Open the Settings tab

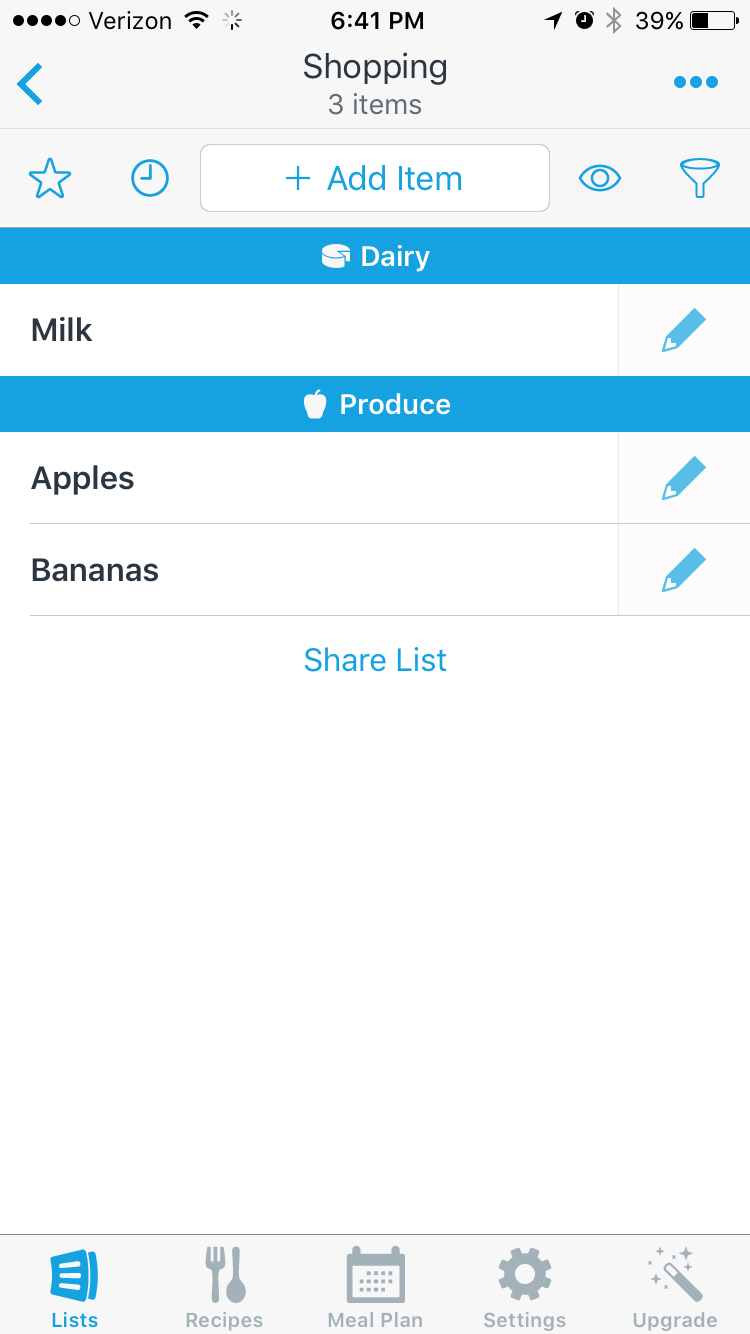[524, 1285]
